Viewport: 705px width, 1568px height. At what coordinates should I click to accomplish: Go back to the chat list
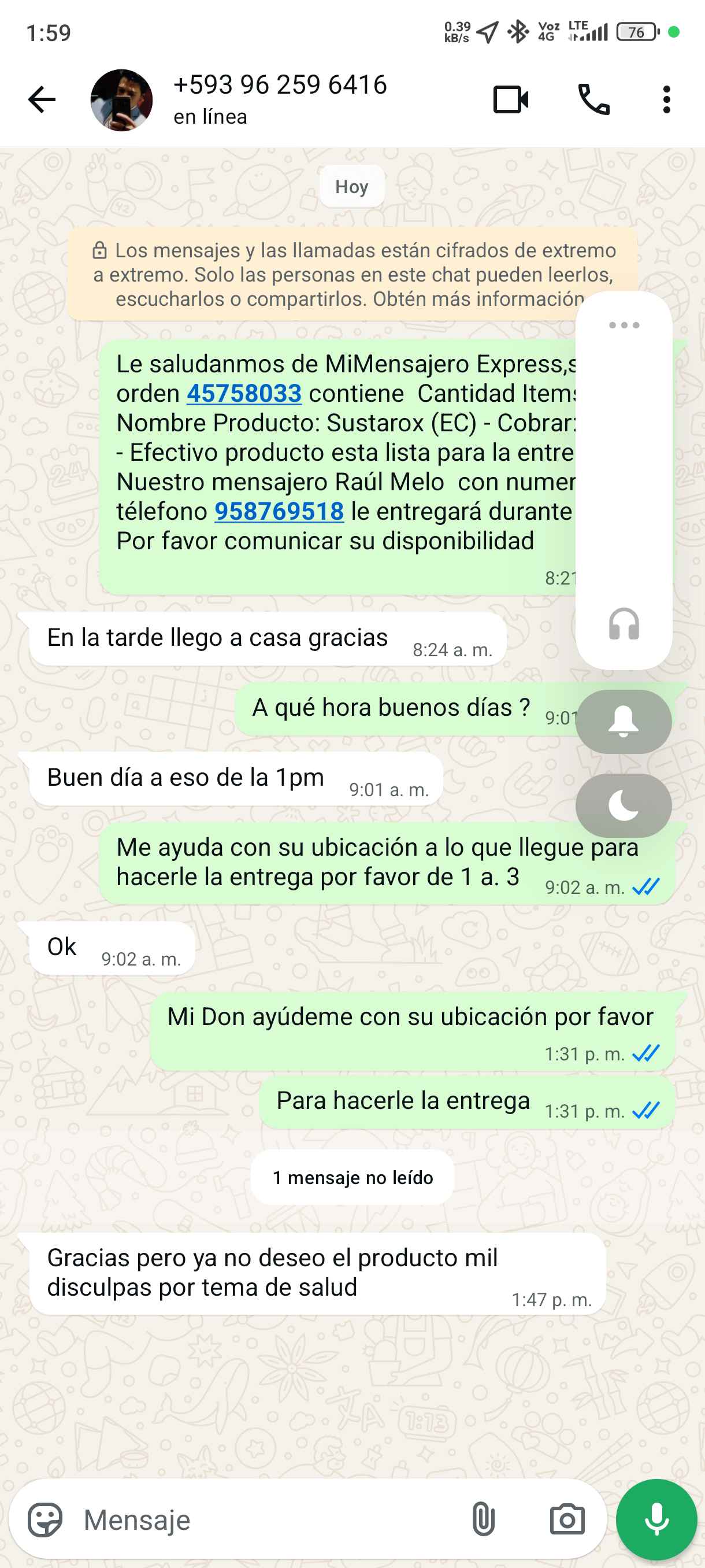[42, 100]
